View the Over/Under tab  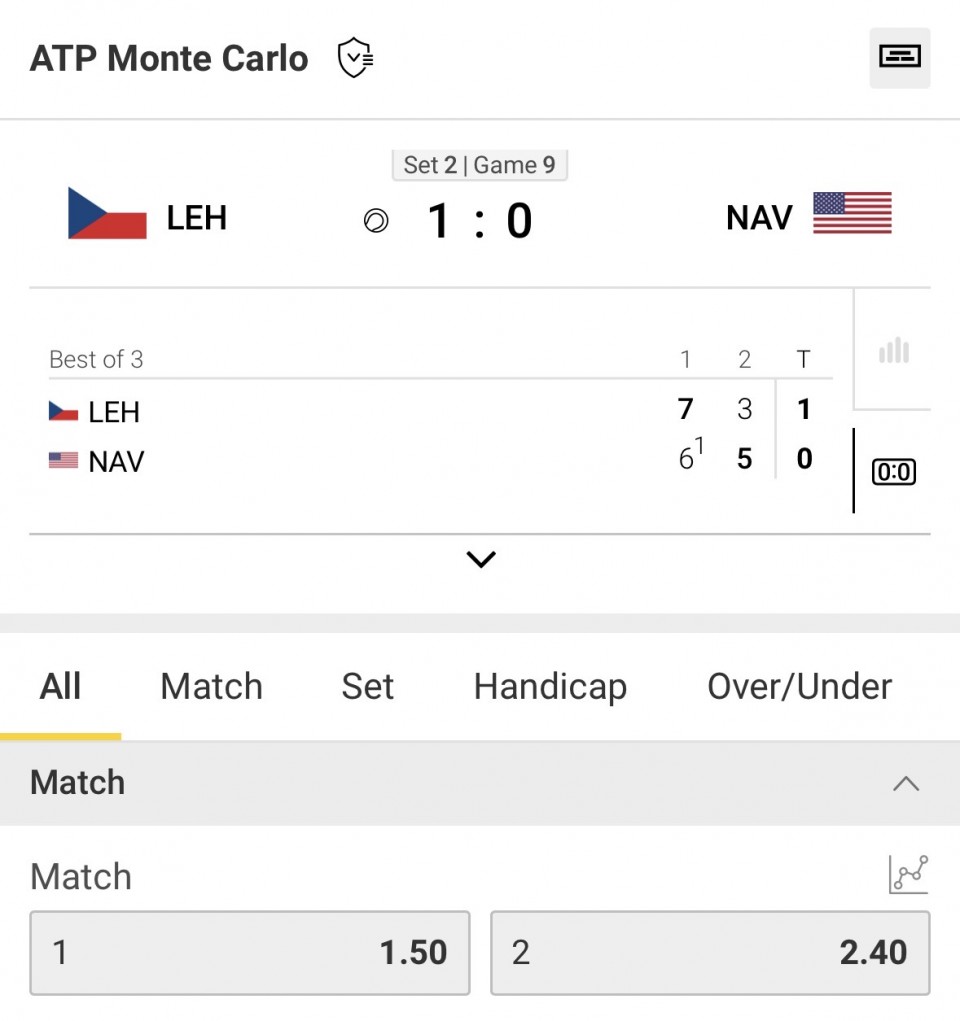799,687
